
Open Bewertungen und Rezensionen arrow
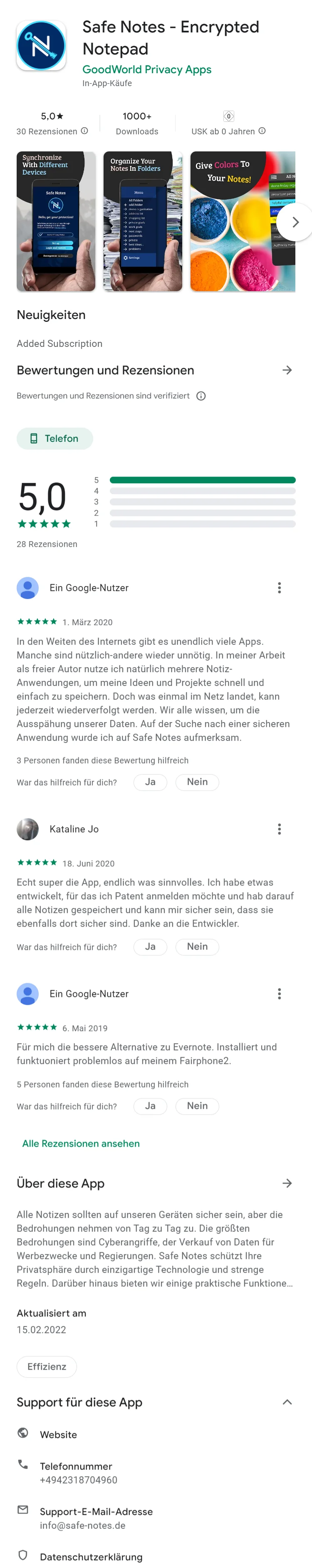click(x=287, y=370)
